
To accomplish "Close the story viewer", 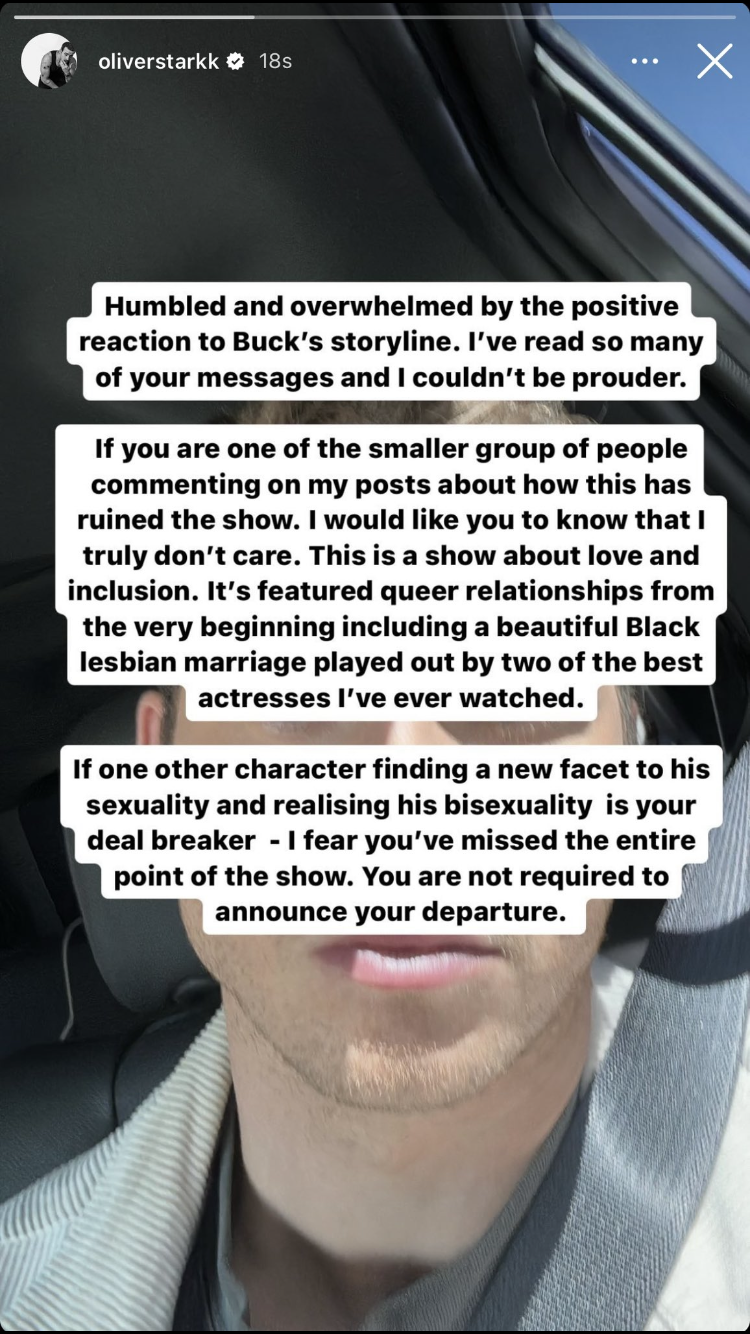I will pos(714,61).
